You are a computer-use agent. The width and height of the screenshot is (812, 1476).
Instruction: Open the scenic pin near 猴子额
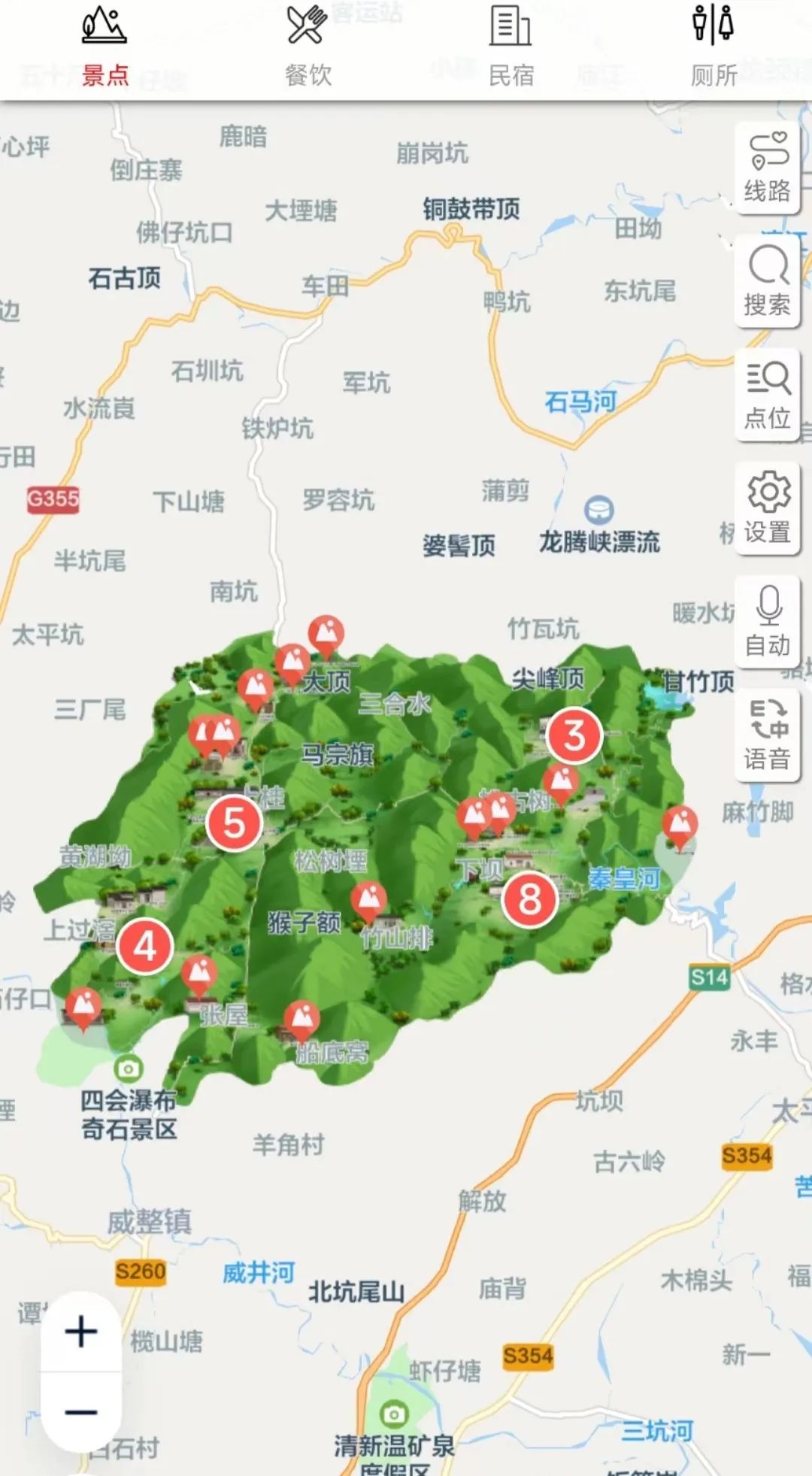point(368,899)
